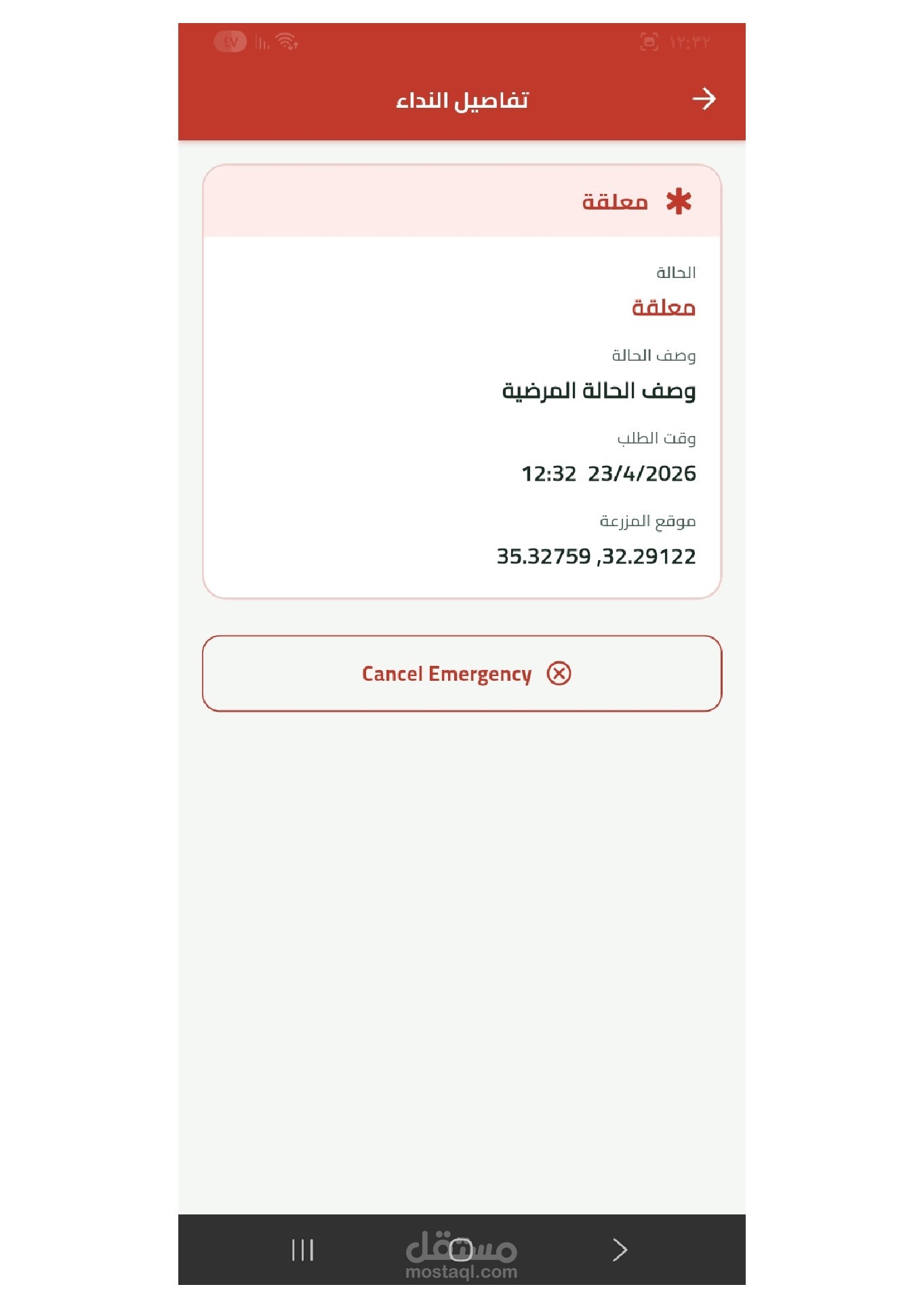Tap the system home button
This screenshot has height=1308, width=924.
pyautogui.click(x=461, y=1250)
